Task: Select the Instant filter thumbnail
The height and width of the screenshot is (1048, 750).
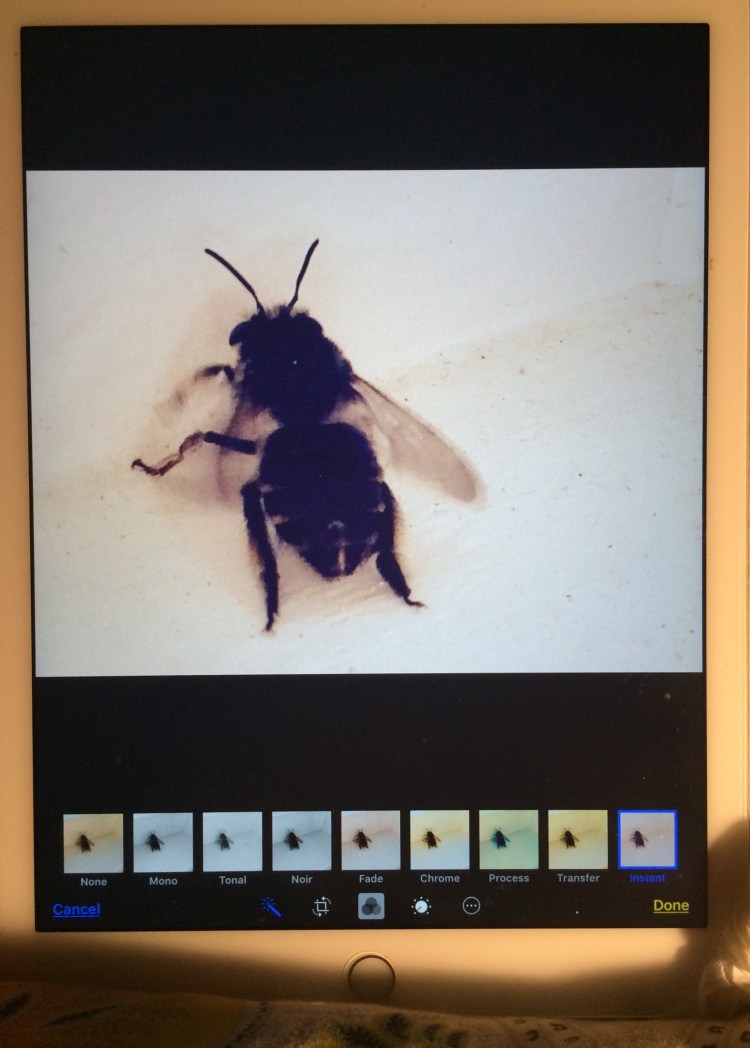Action: point(647,840)
